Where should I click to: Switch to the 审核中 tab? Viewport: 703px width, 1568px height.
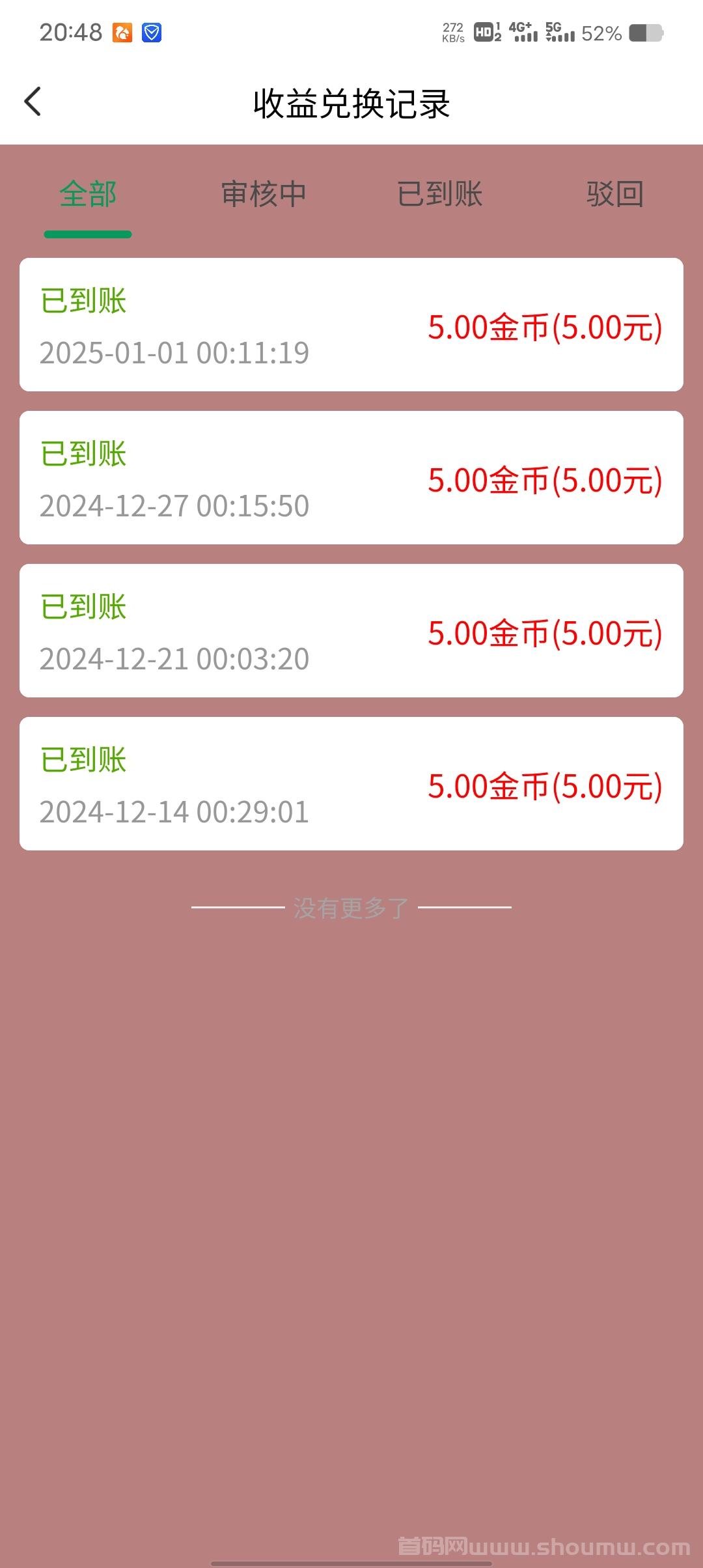[x=264, y=194]
